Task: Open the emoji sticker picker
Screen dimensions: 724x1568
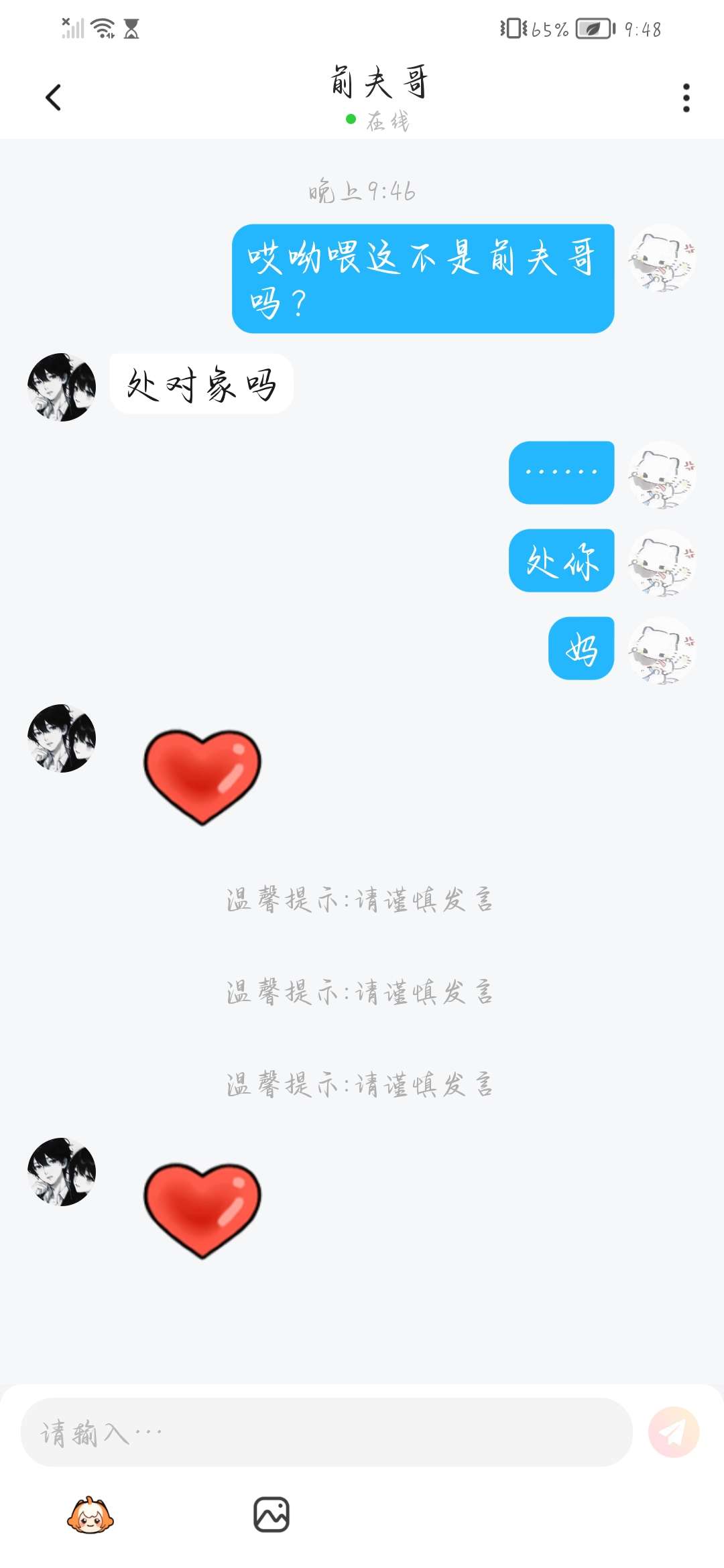Action: click(90, 1515)
